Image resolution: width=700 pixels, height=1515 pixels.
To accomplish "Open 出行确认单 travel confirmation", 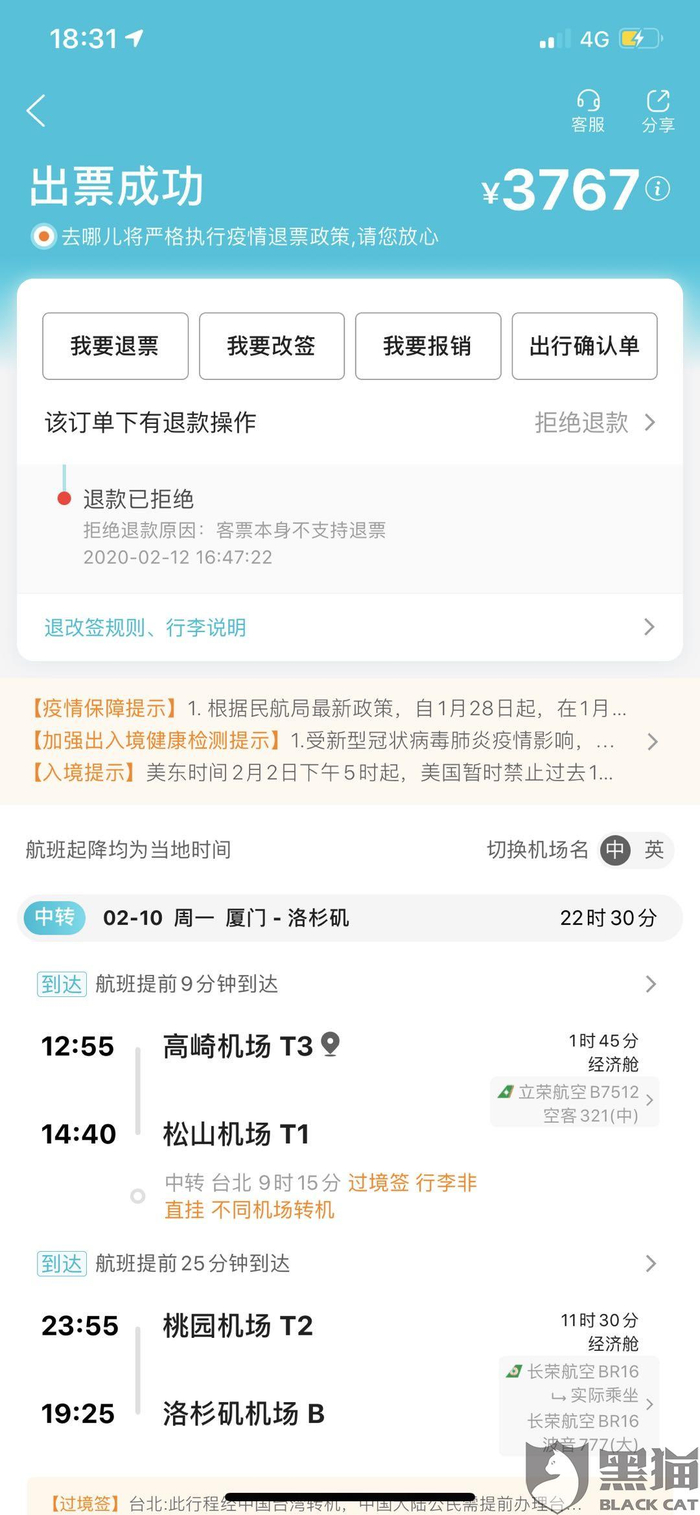I will (x=584, y=346).
